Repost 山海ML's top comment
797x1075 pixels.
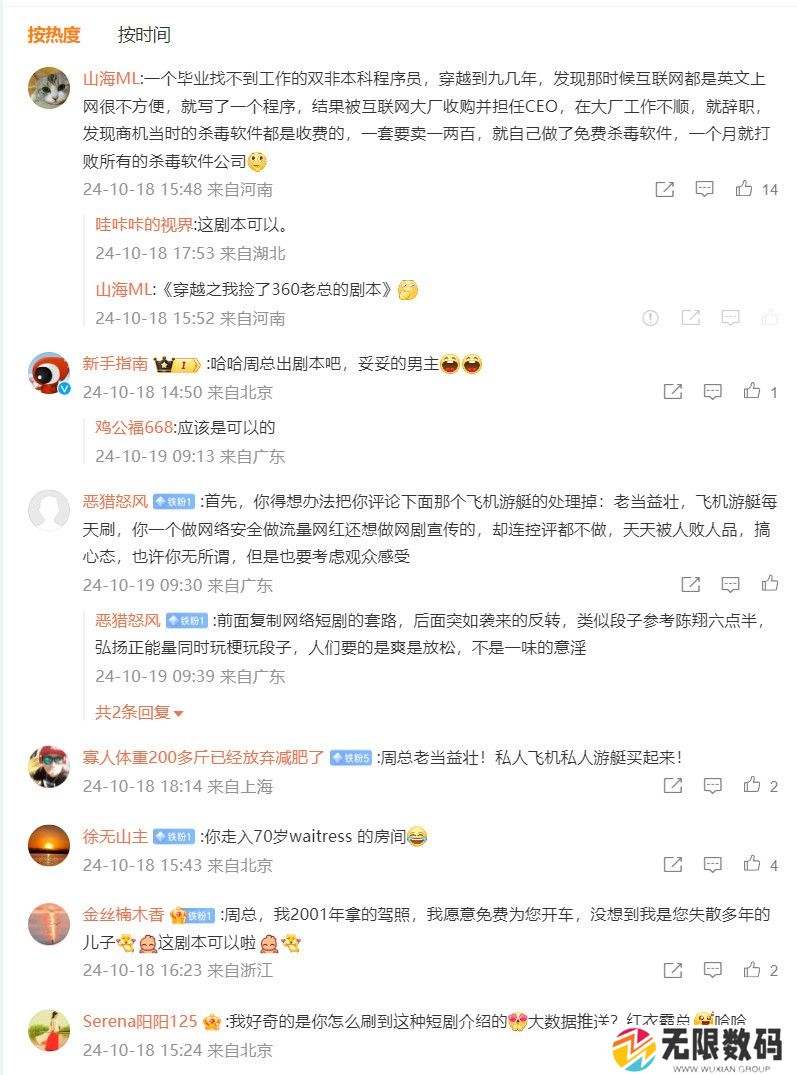tap(664, 189)
